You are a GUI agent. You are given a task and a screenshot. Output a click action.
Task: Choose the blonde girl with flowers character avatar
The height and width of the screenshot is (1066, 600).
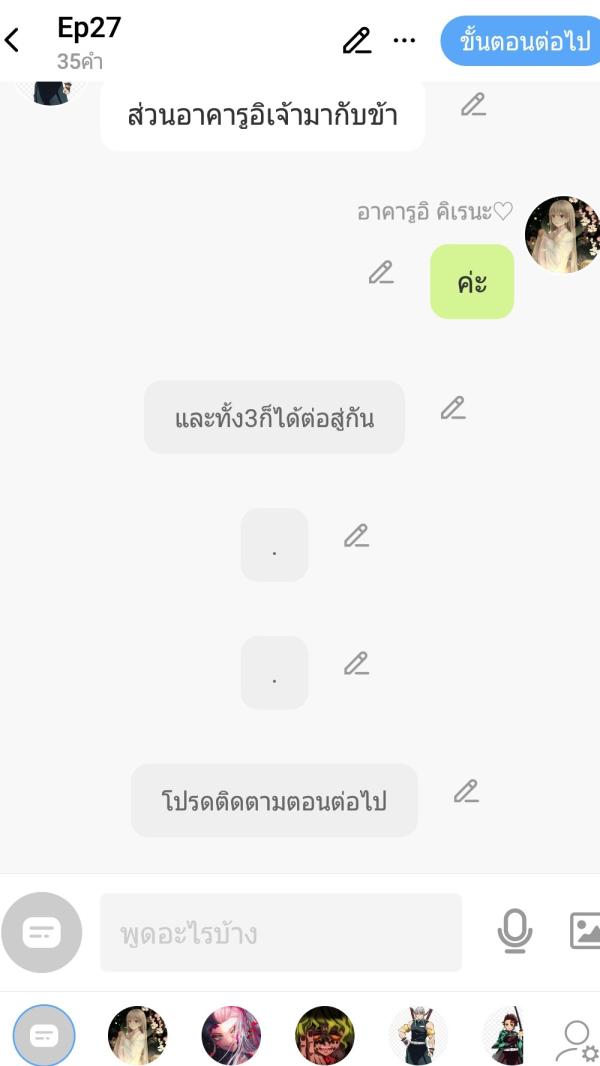tap(138, 1035)
